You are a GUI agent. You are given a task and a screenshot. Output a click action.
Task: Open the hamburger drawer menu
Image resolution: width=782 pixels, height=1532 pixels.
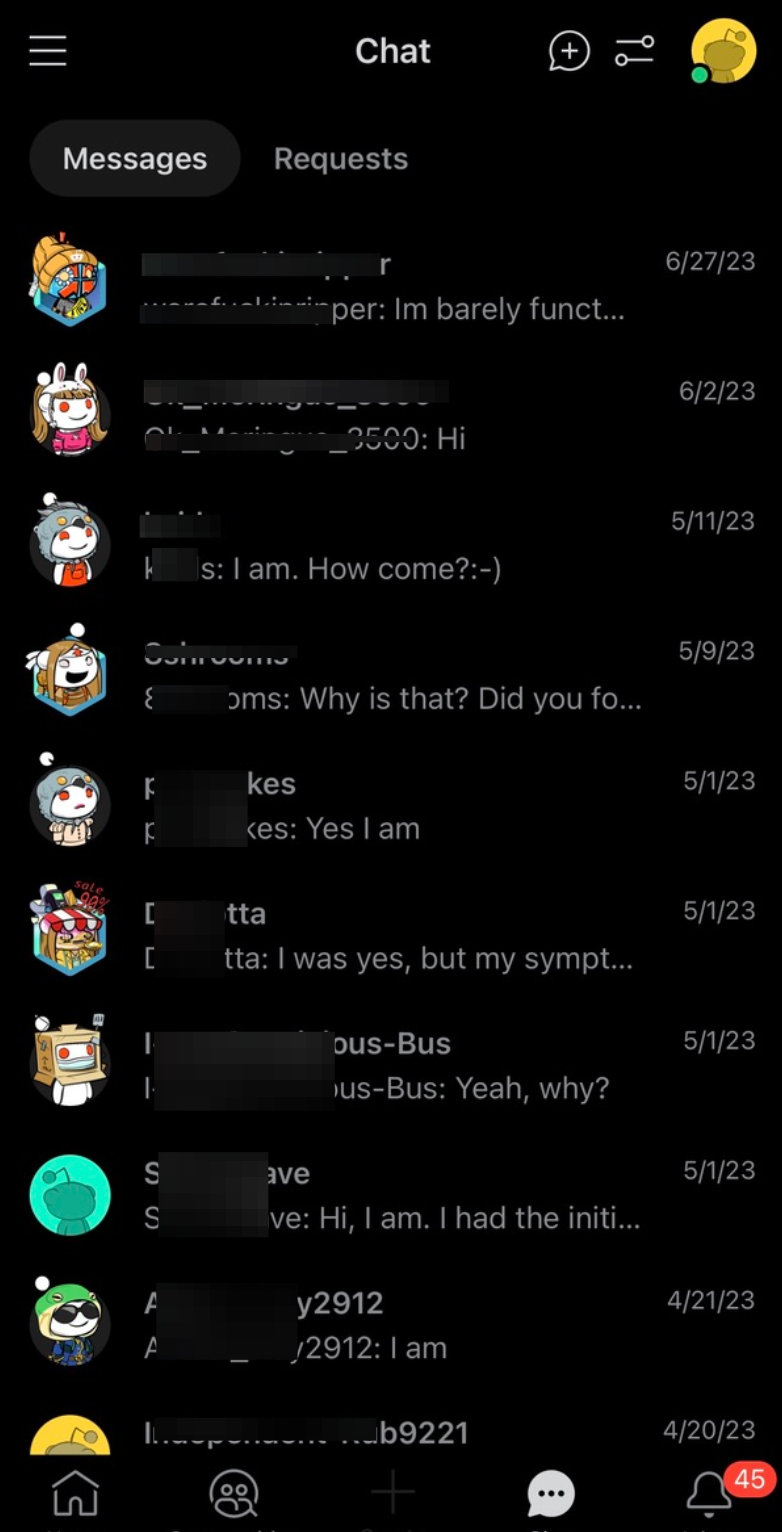pos(48,51)
